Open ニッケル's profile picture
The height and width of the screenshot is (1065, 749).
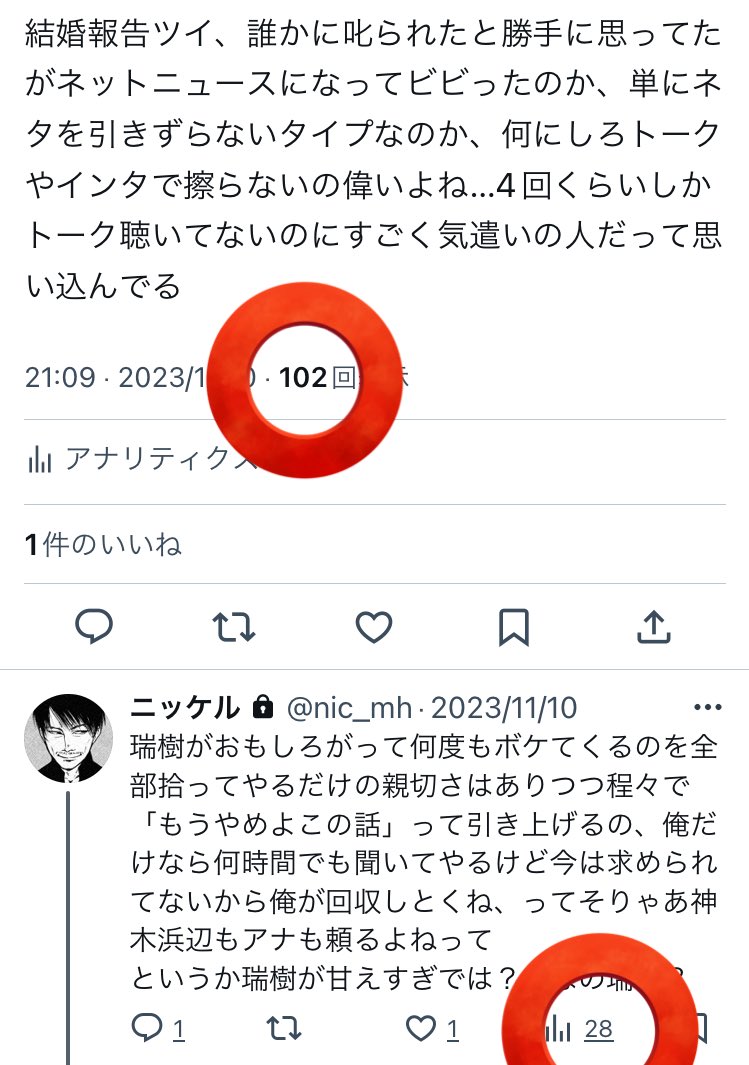(x=68, y=737)
